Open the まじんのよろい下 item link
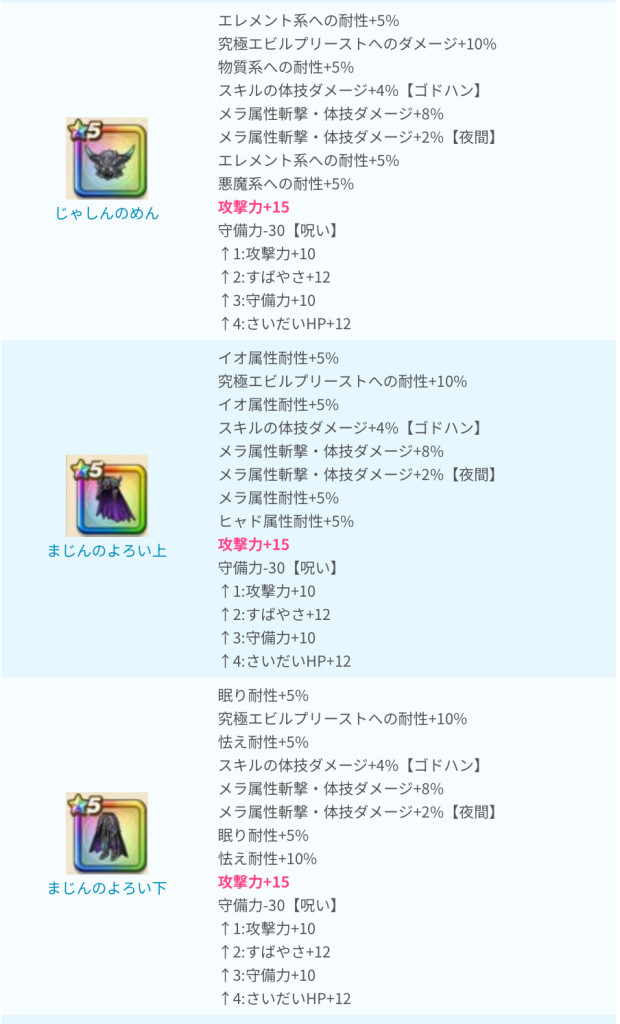The image size is (620, 1024). pos(106,887)
